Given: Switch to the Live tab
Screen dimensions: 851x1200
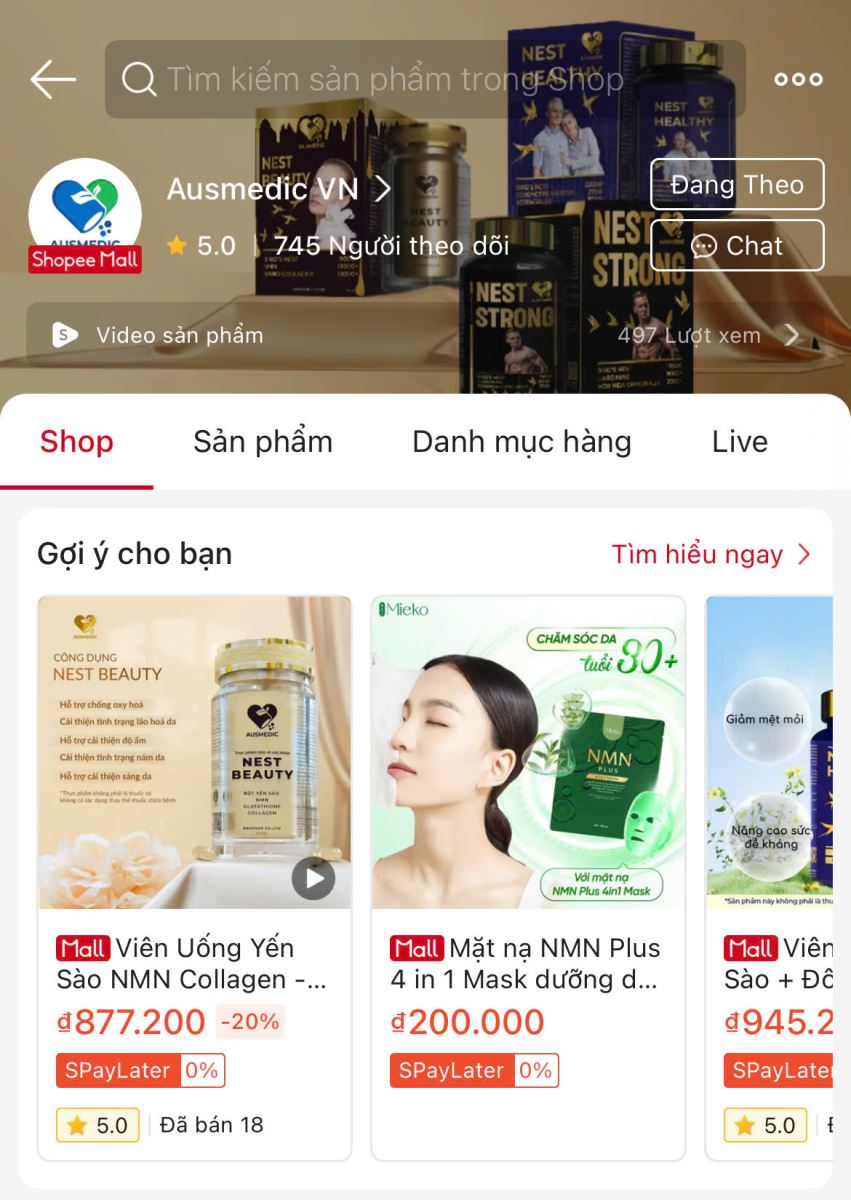Looking at the screenshot, I should 739,442.
